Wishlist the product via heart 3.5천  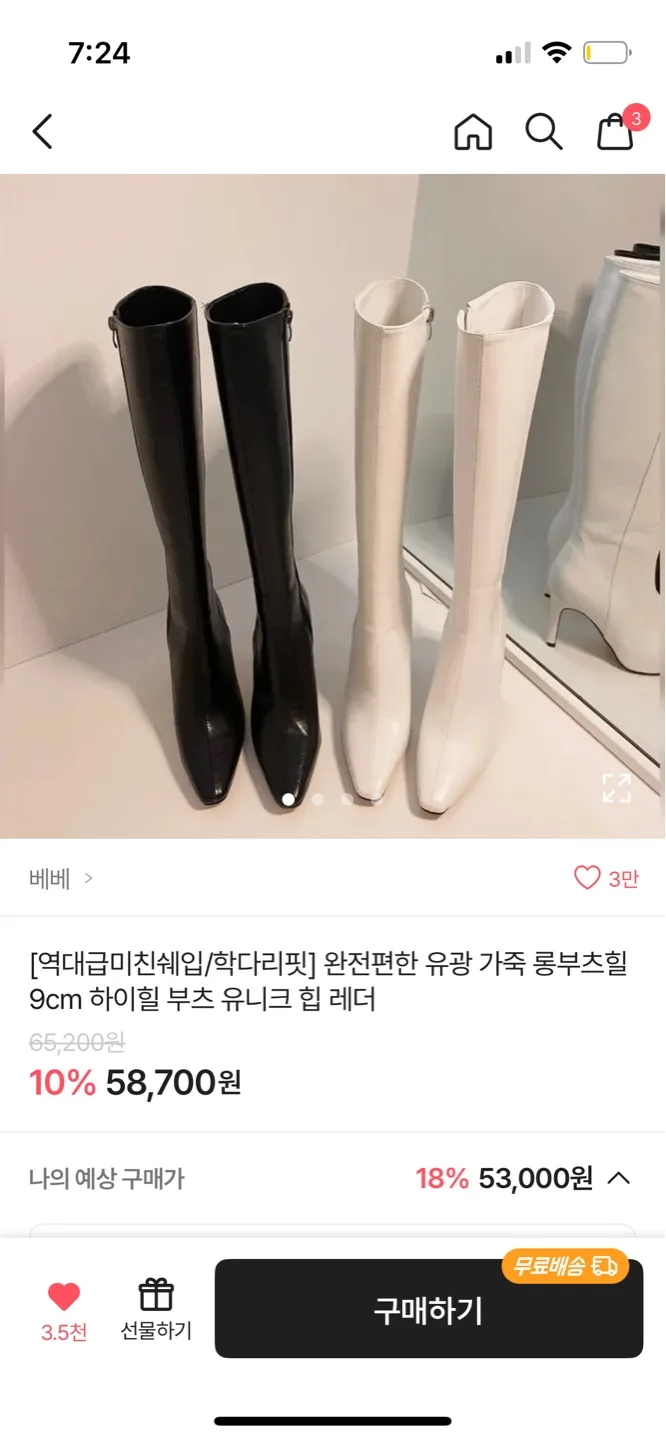64,1311
